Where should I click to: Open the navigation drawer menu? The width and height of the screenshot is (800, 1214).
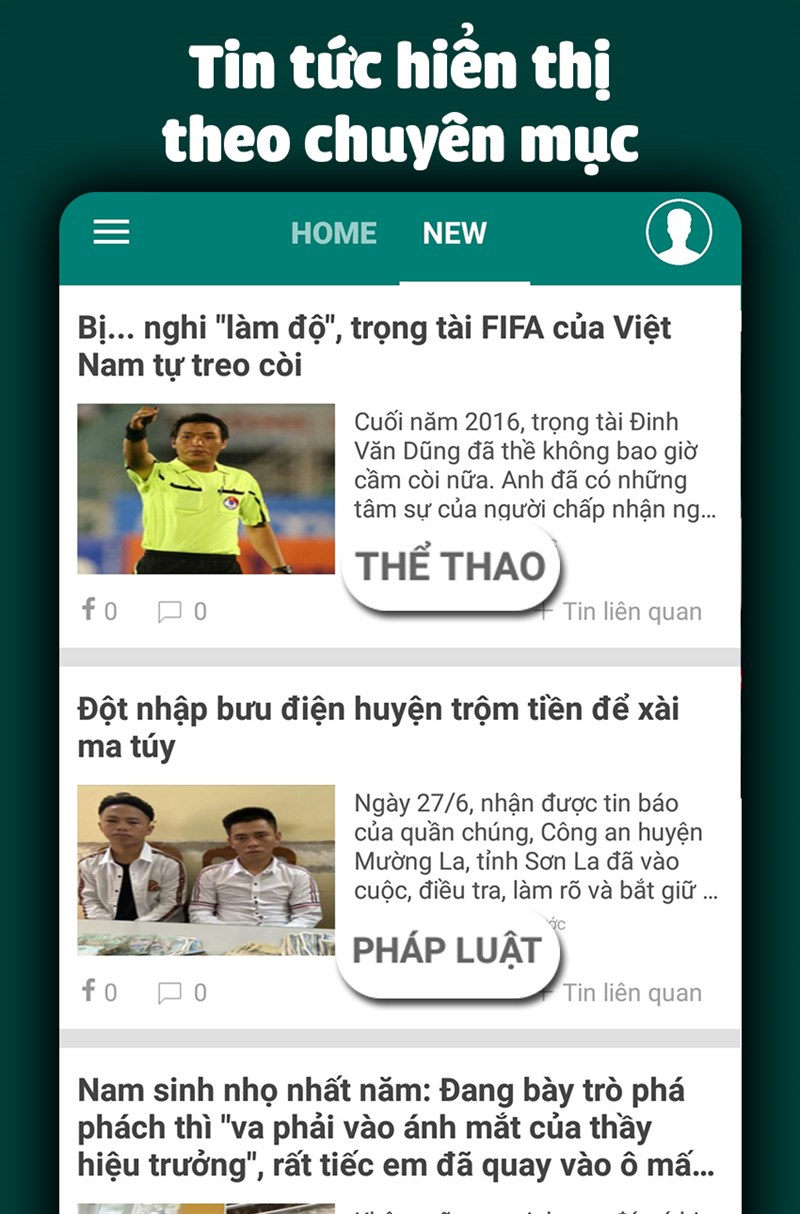(x=111, y=232)
